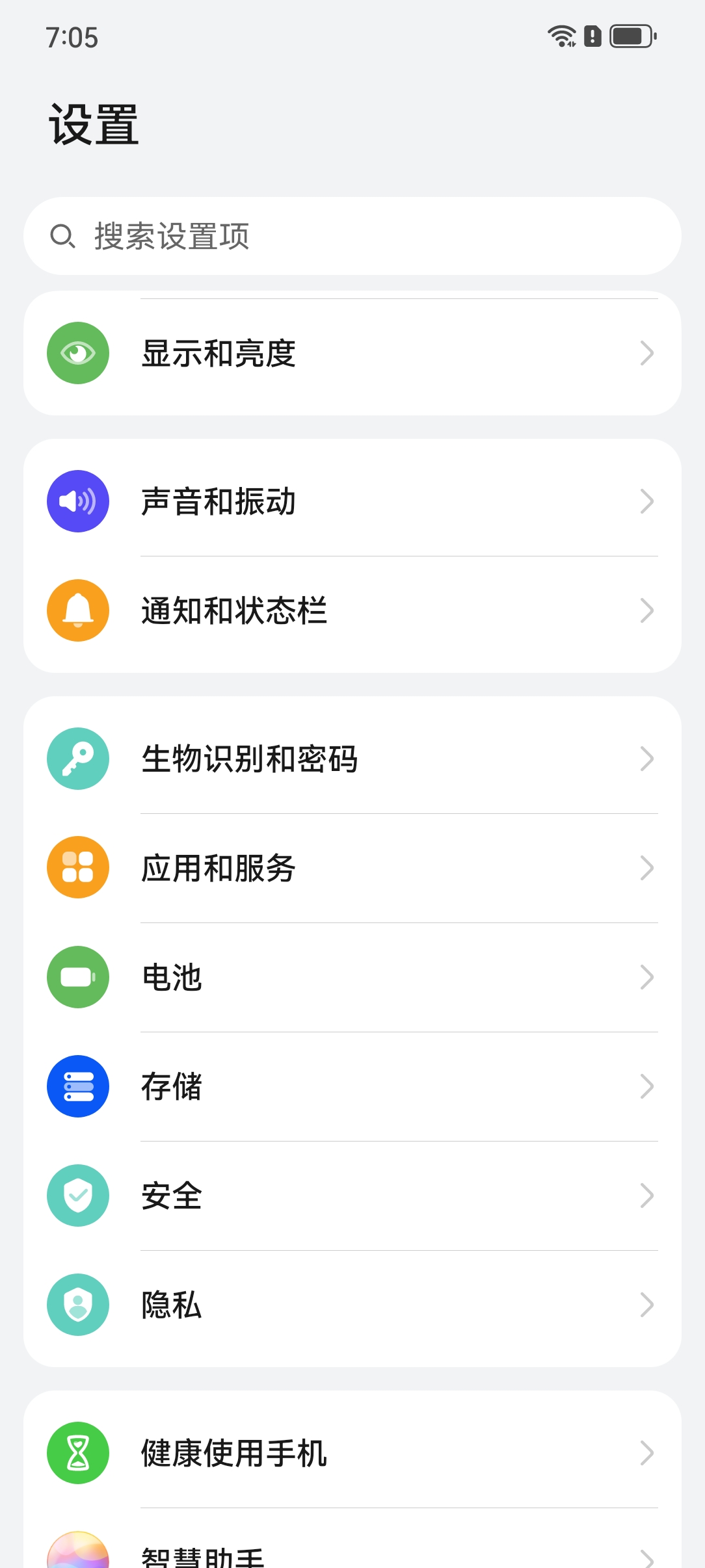Open 应用和服务 settings
Image resolution: width=705 pixels, height=1568 pixels.
[351, 868]
